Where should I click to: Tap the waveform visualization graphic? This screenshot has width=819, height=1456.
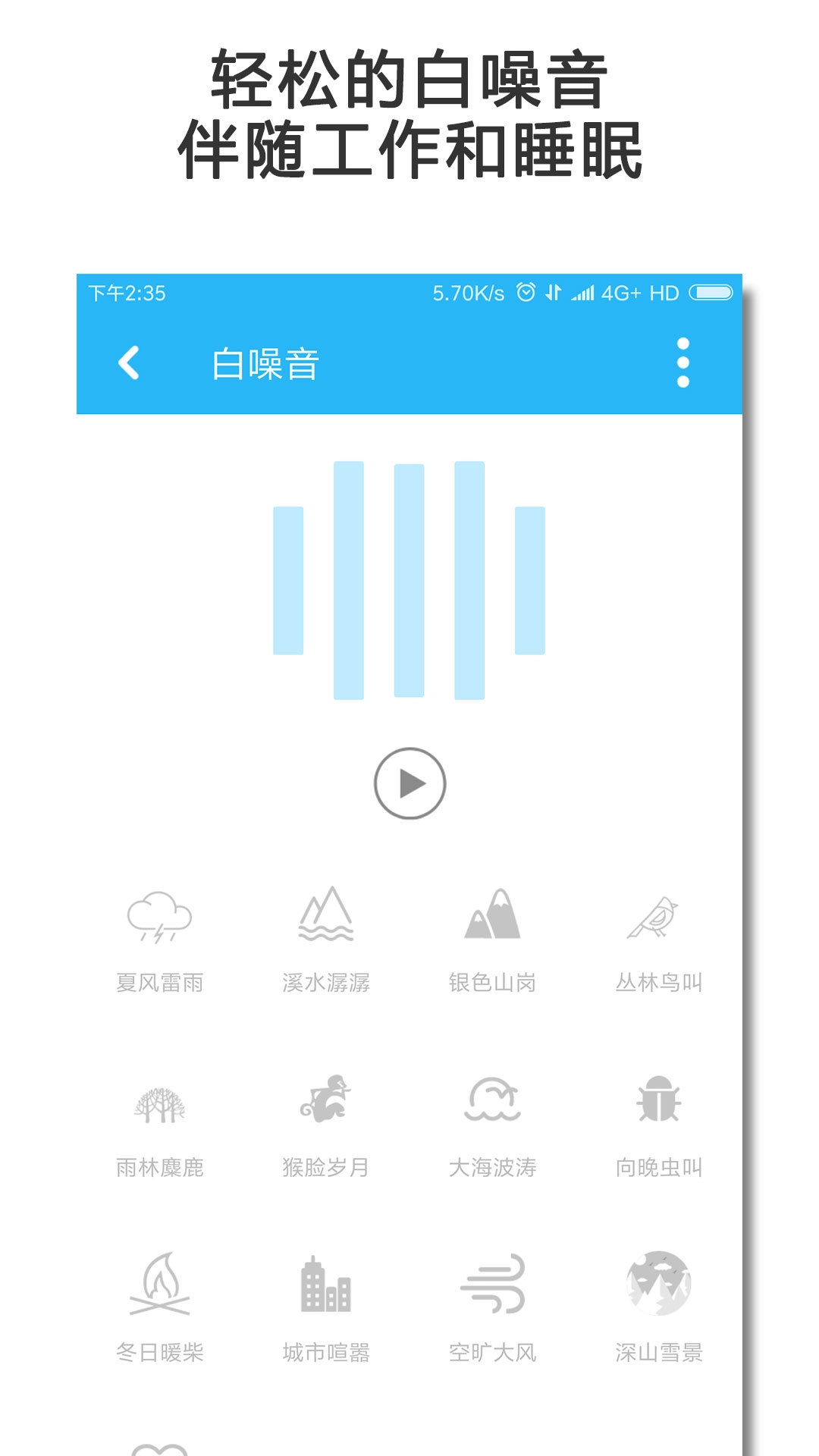(409, 580)
